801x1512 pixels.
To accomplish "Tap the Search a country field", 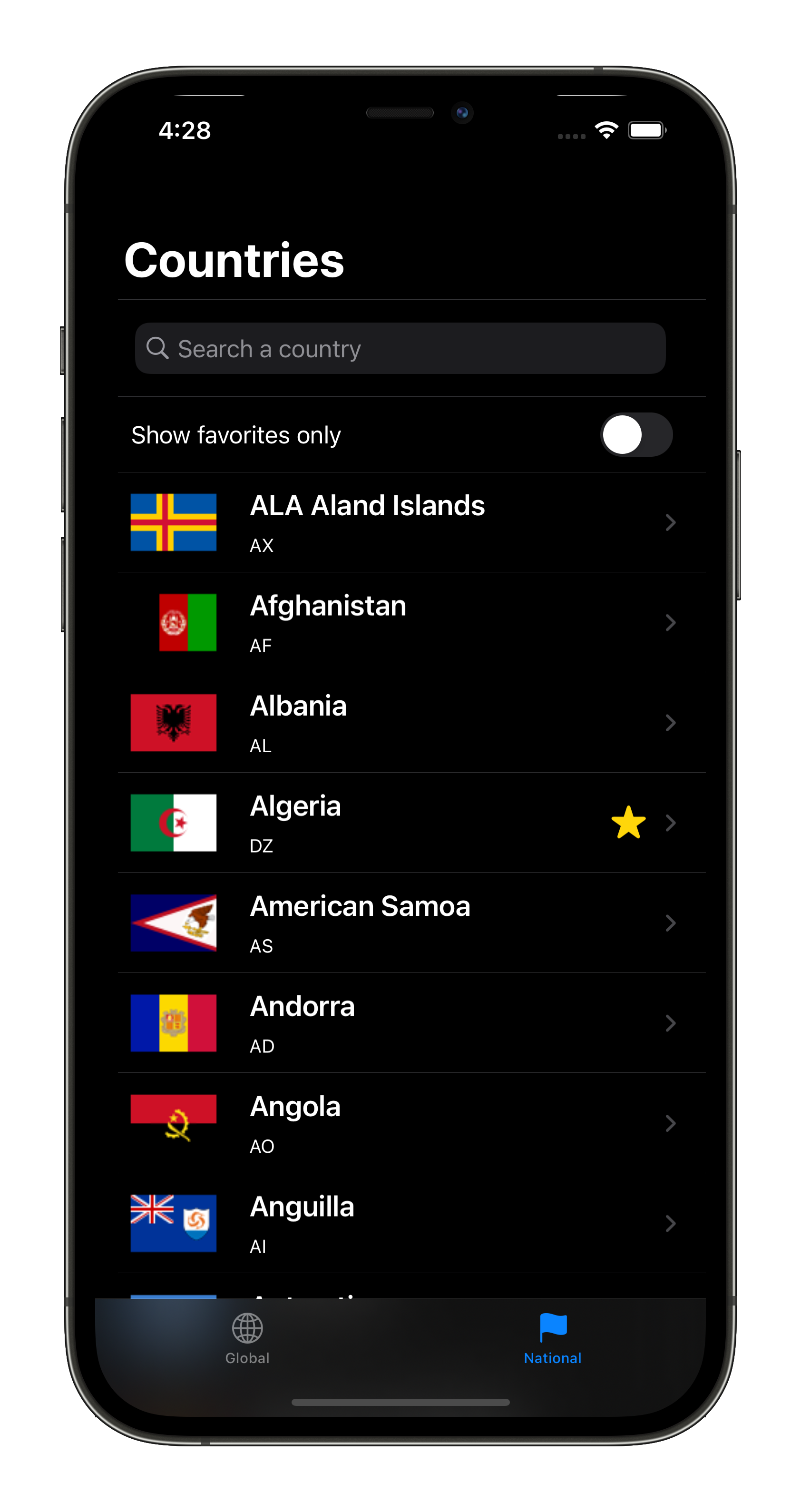I will point(400,349).
